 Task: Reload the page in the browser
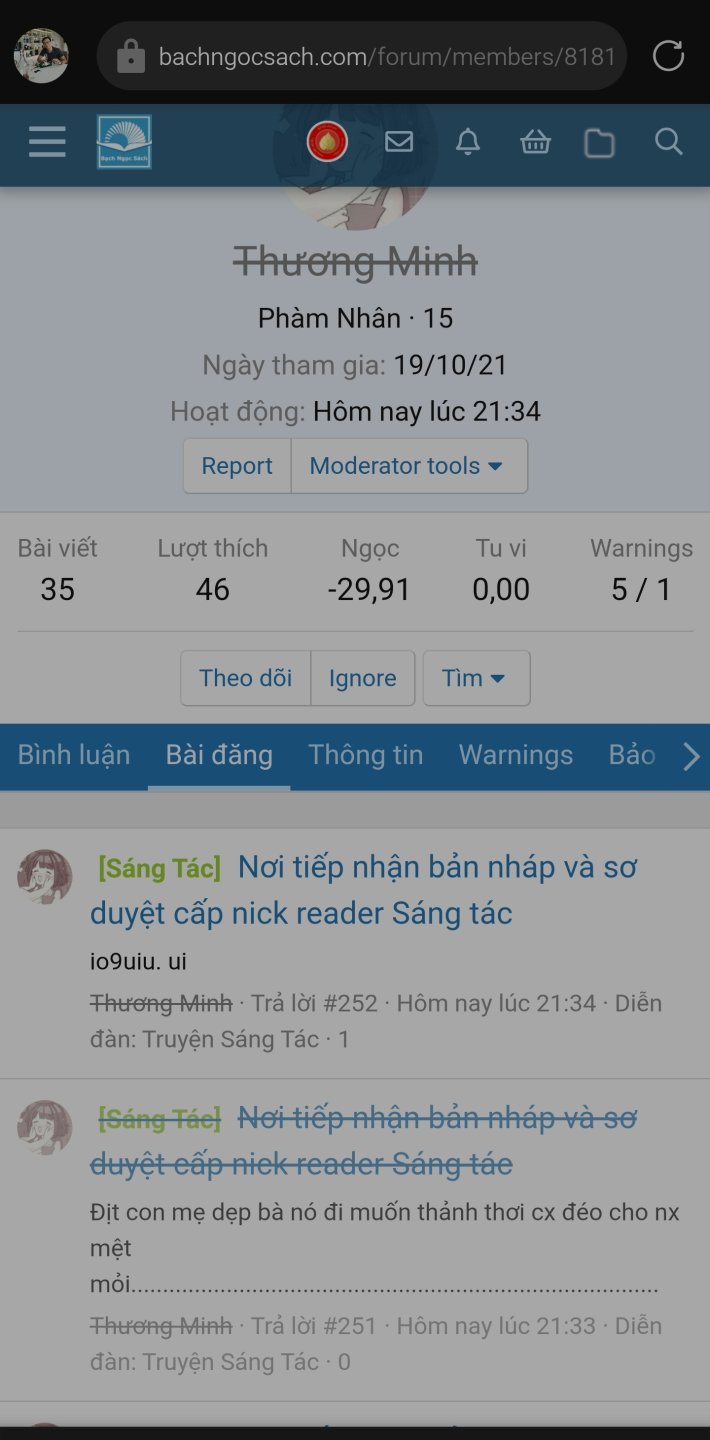(x=668, y=56)
